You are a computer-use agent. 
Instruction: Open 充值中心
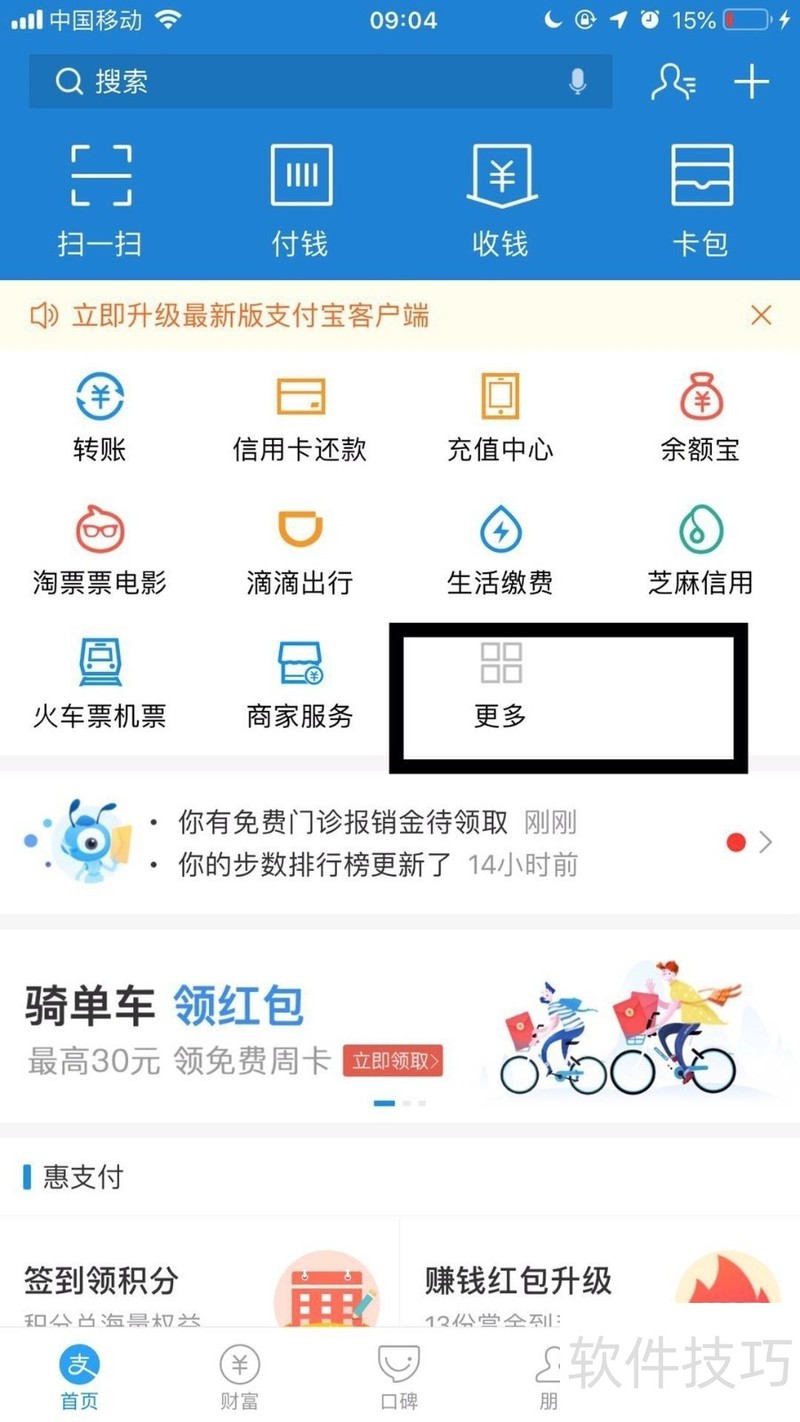point(500,417)
